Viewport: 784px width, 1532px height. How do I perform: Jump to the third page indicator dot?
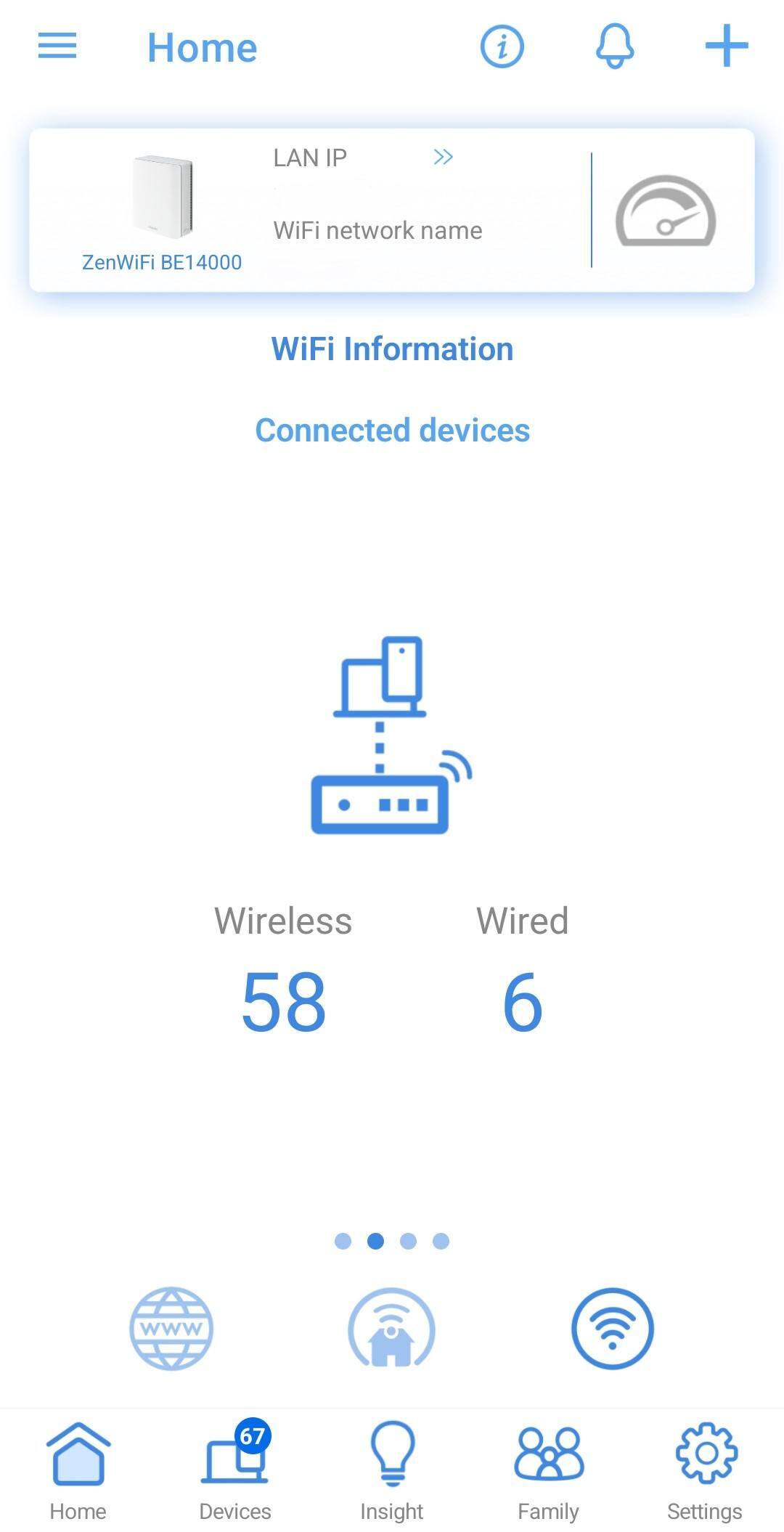[408, 1241]
